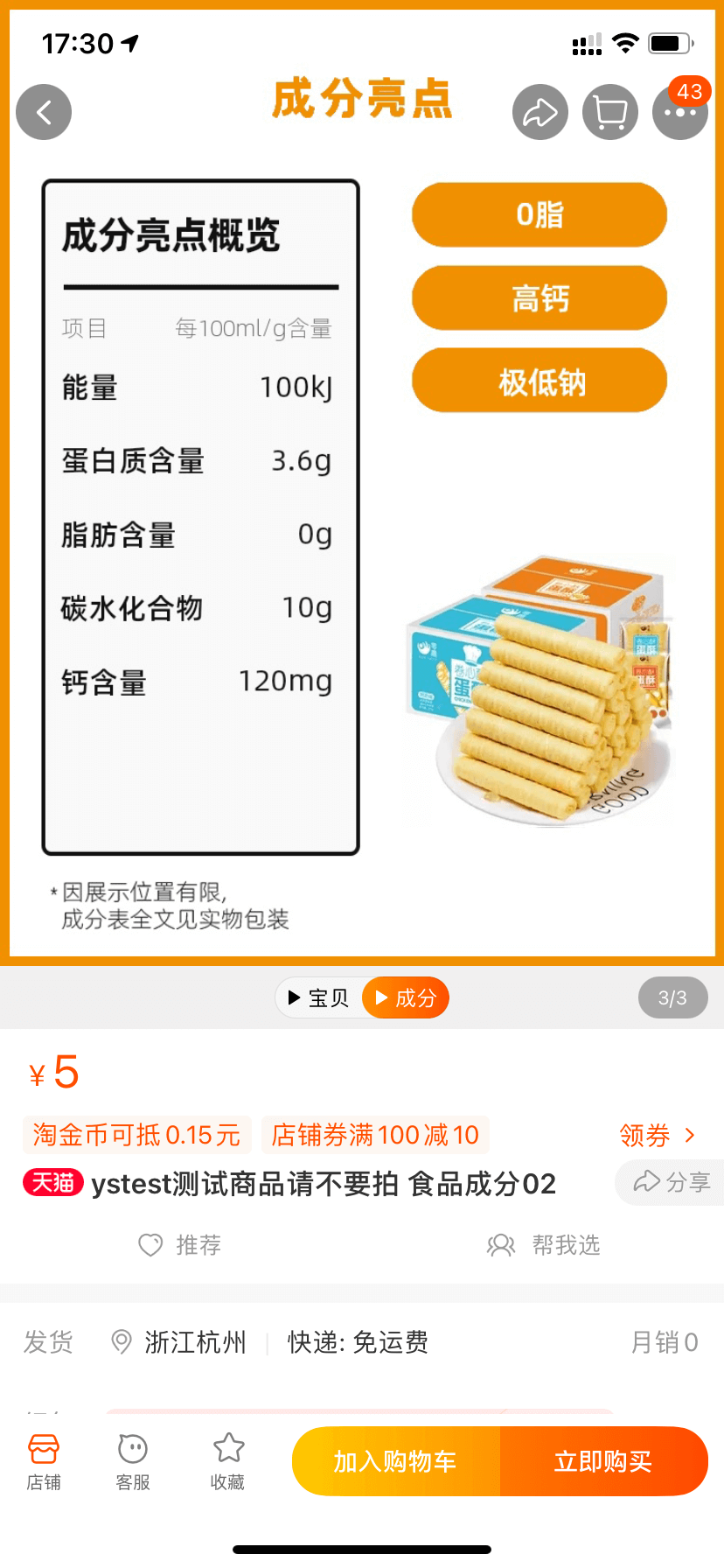
Task: Tap 加入购物车 to add to cart
Action: coord(396,1461)
